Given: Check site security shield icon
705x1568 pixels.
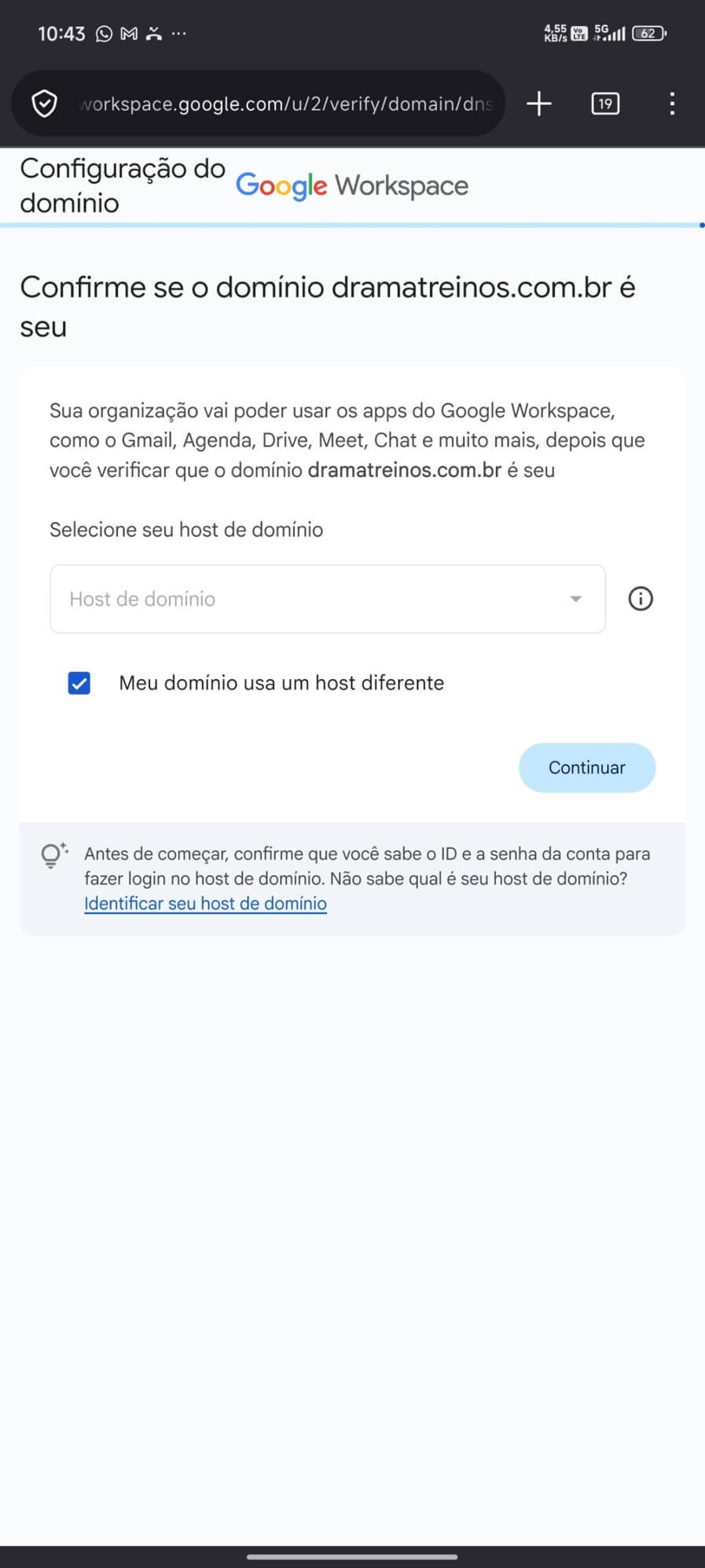Looking at the screenshot, I should pos(45,104).
